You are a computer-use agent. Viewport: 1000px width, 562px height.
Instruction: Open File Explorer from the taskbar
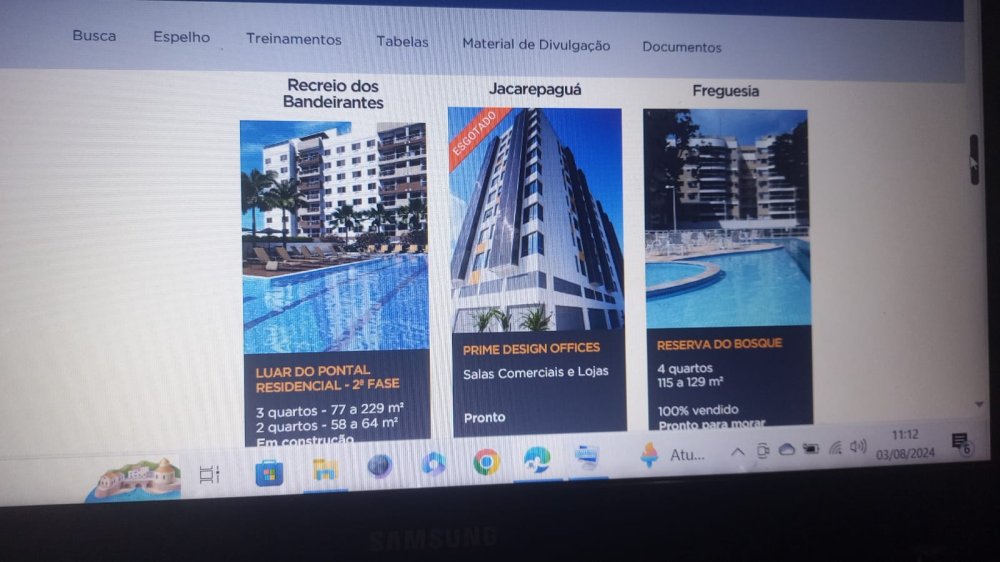point(325,469)
